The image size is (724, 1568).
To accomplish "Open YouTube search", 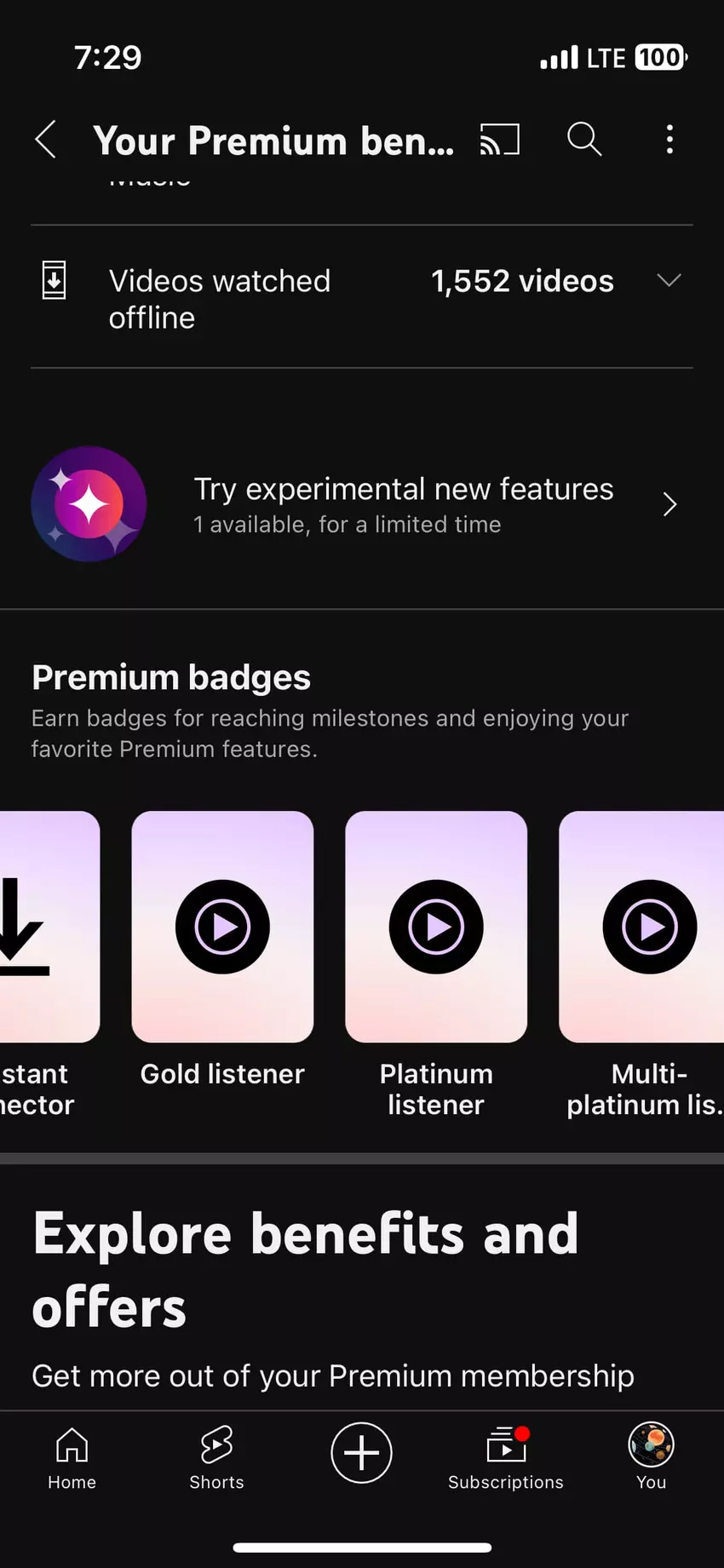I will point(584,139).
